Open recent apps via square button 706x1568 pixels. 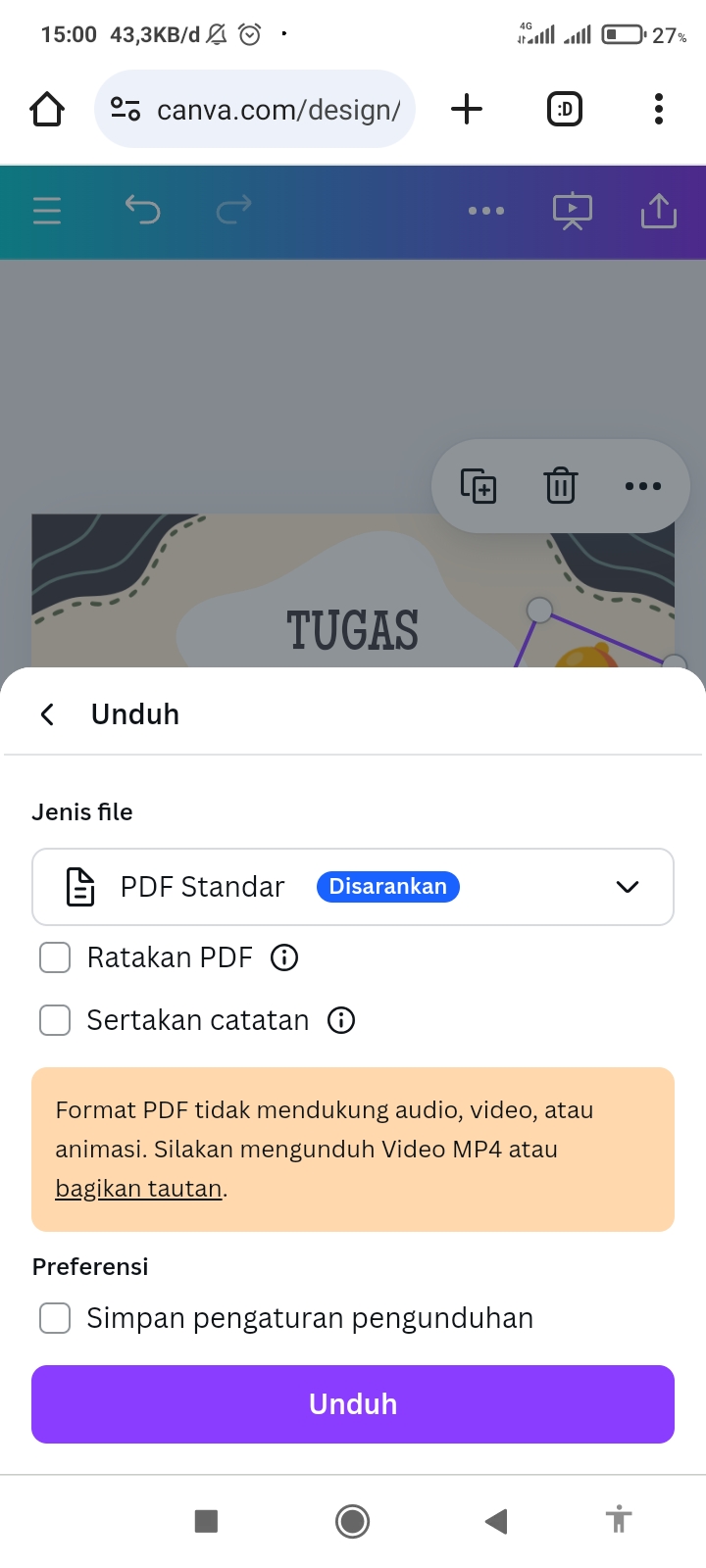click(x=206, y=1521)
